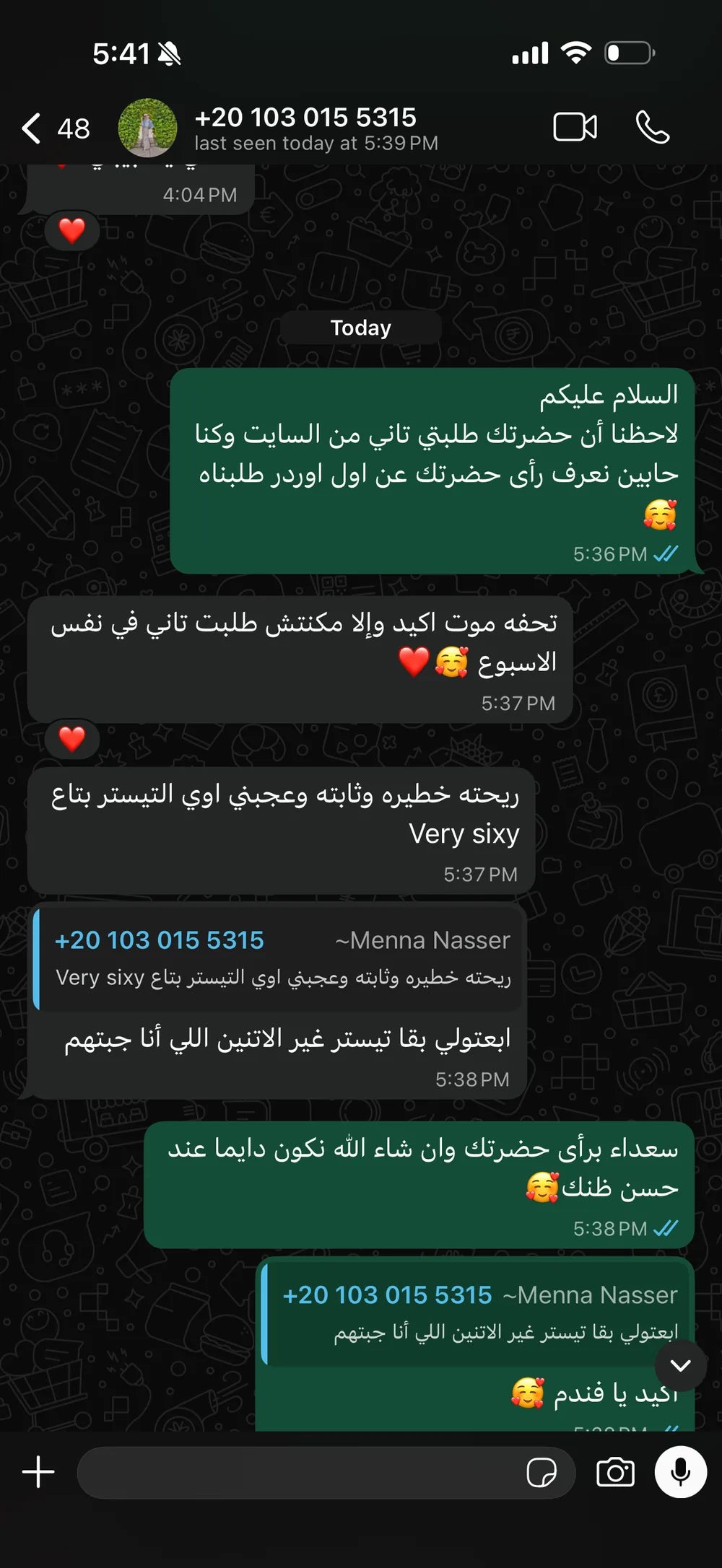Viewport: 722px width, 1568px height.
Task: Tap the microphone button for a voice message
Action: click(681, 1472)
